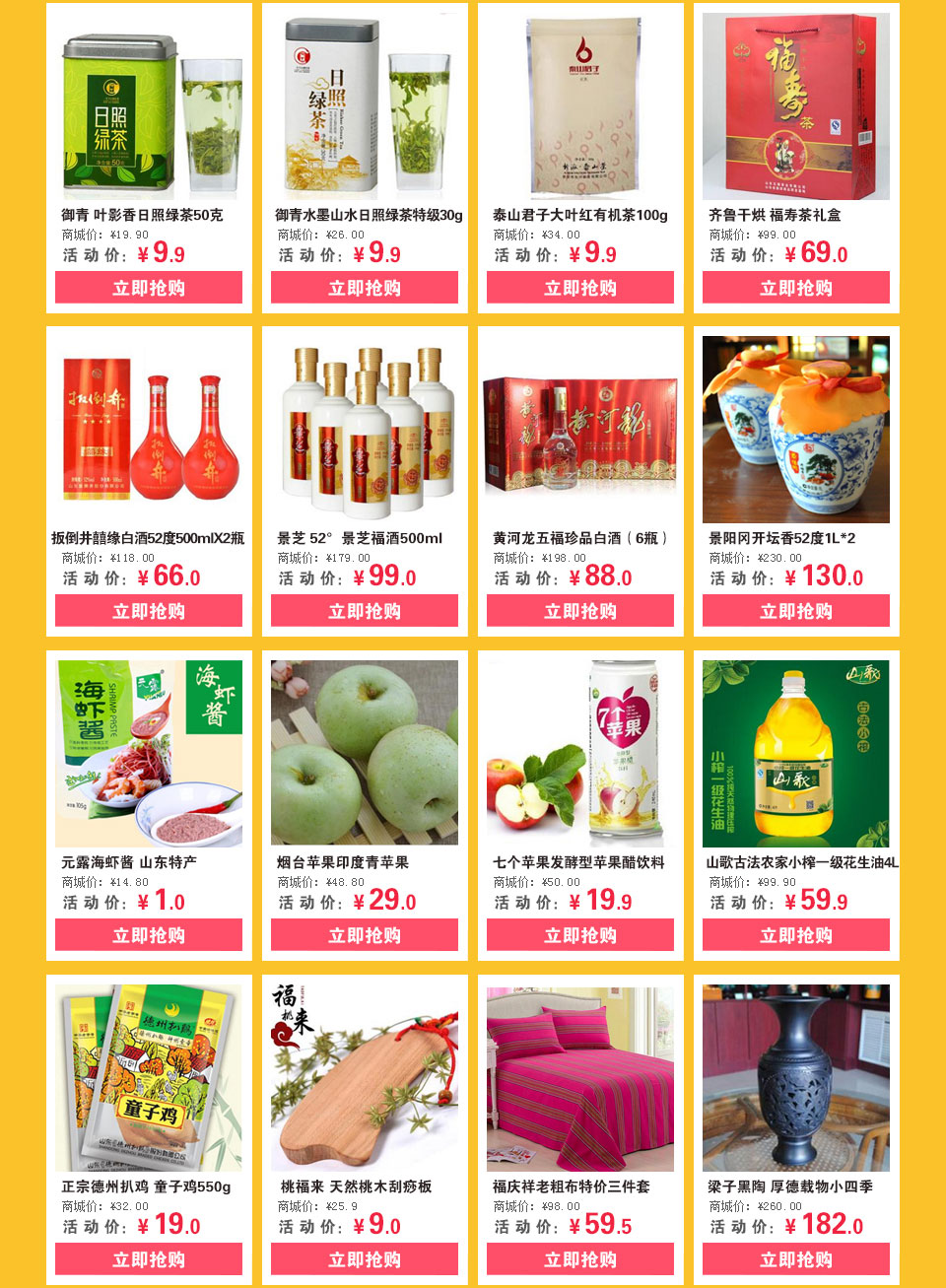
Task: View the green apples product picture
Action: pyautogui.click(x=365, y=753)
